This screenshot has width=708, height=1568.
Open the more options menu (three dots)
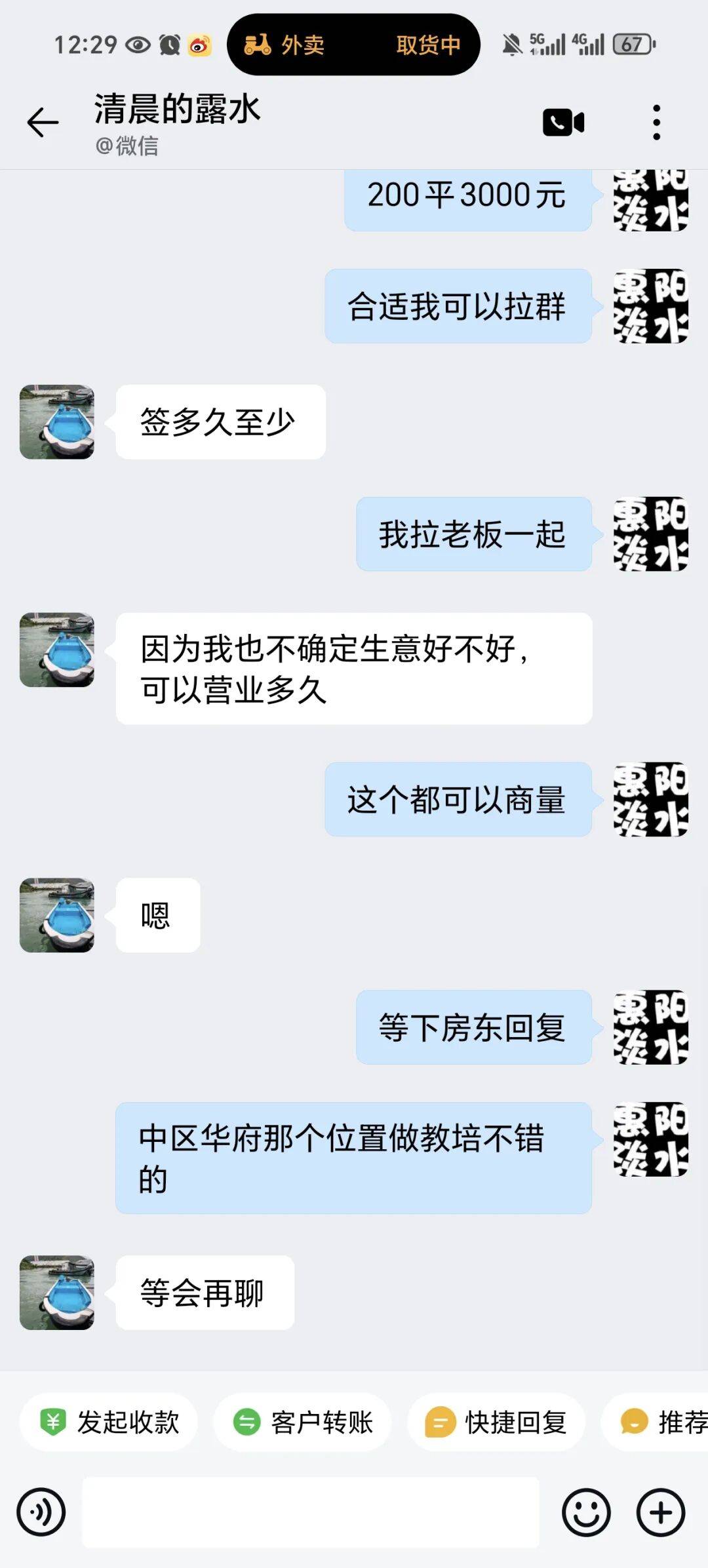point(657,122)
